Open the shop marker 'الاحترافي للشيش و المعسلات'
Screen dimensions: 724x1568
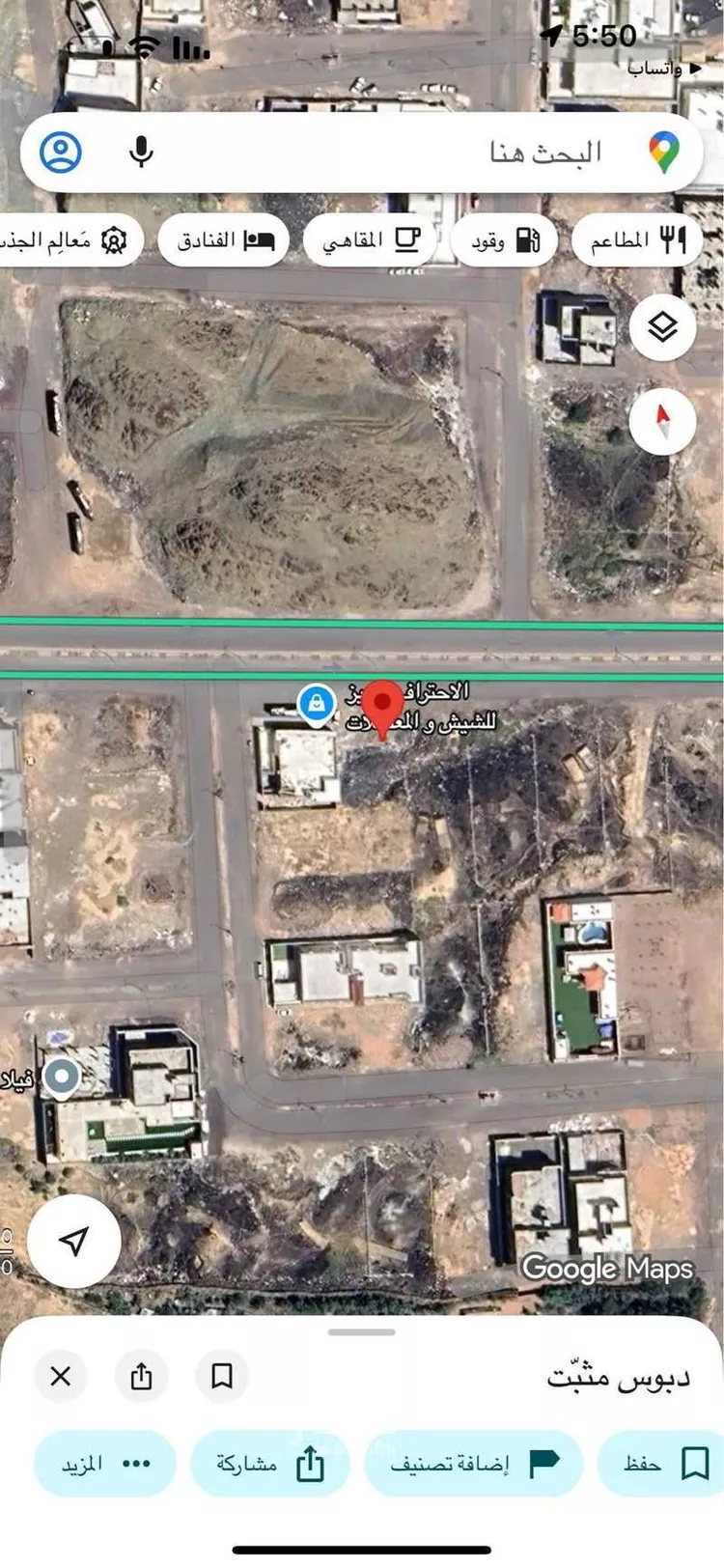317,706
